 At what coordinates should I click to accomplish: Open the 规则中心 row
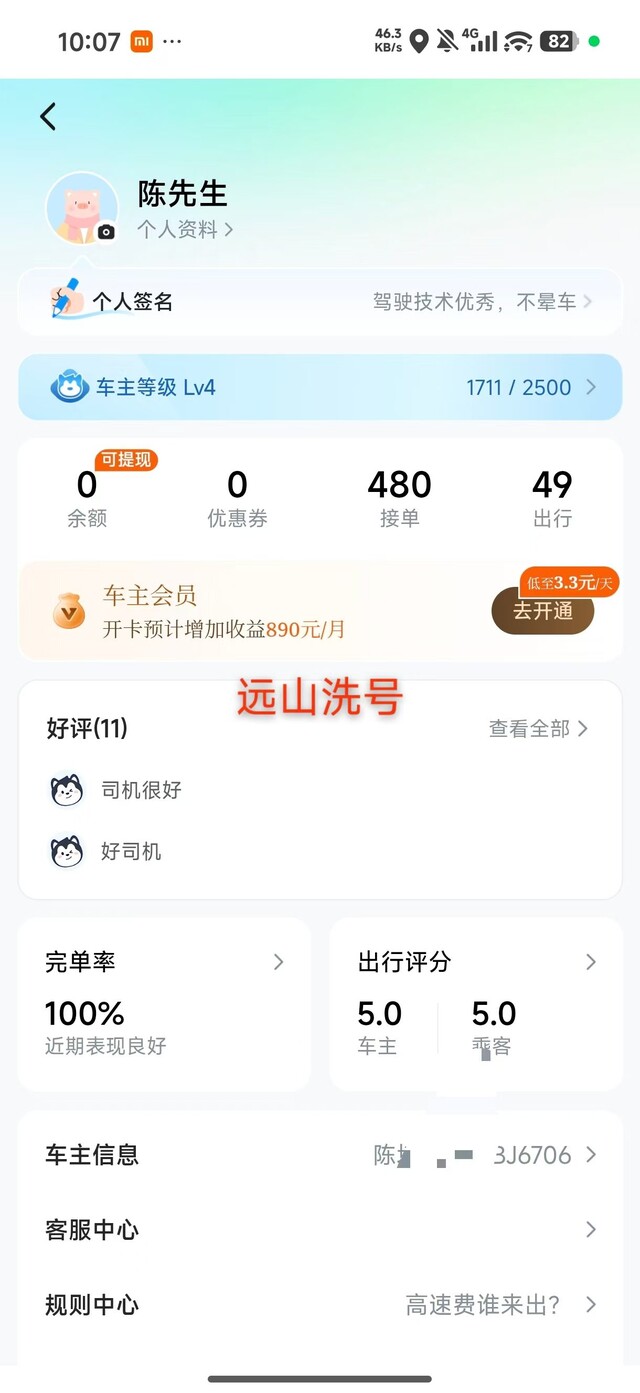pyautogui.click(x=320, y=1305)
